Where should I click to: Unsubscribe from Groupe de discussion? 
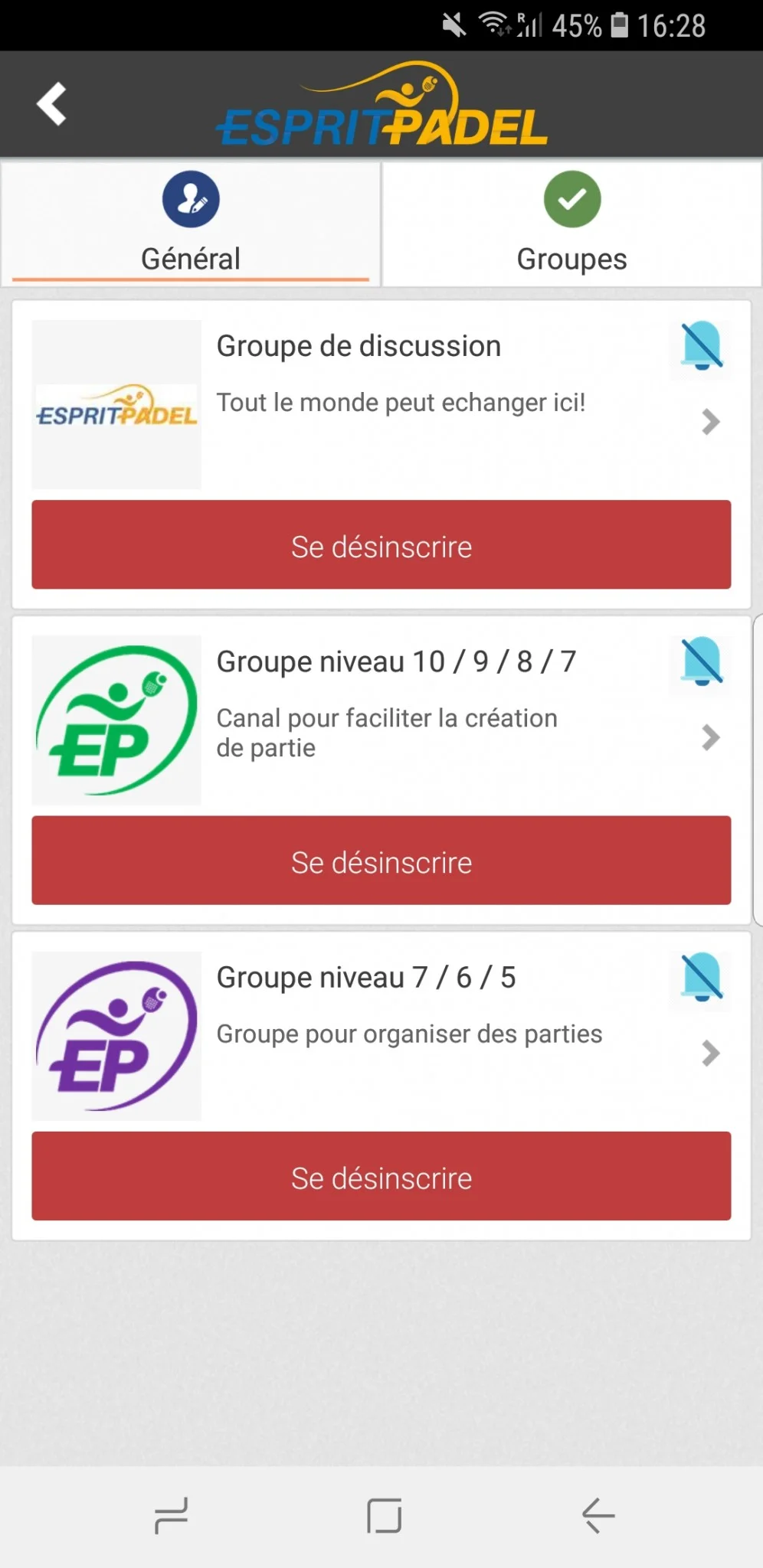coord(381,545)
